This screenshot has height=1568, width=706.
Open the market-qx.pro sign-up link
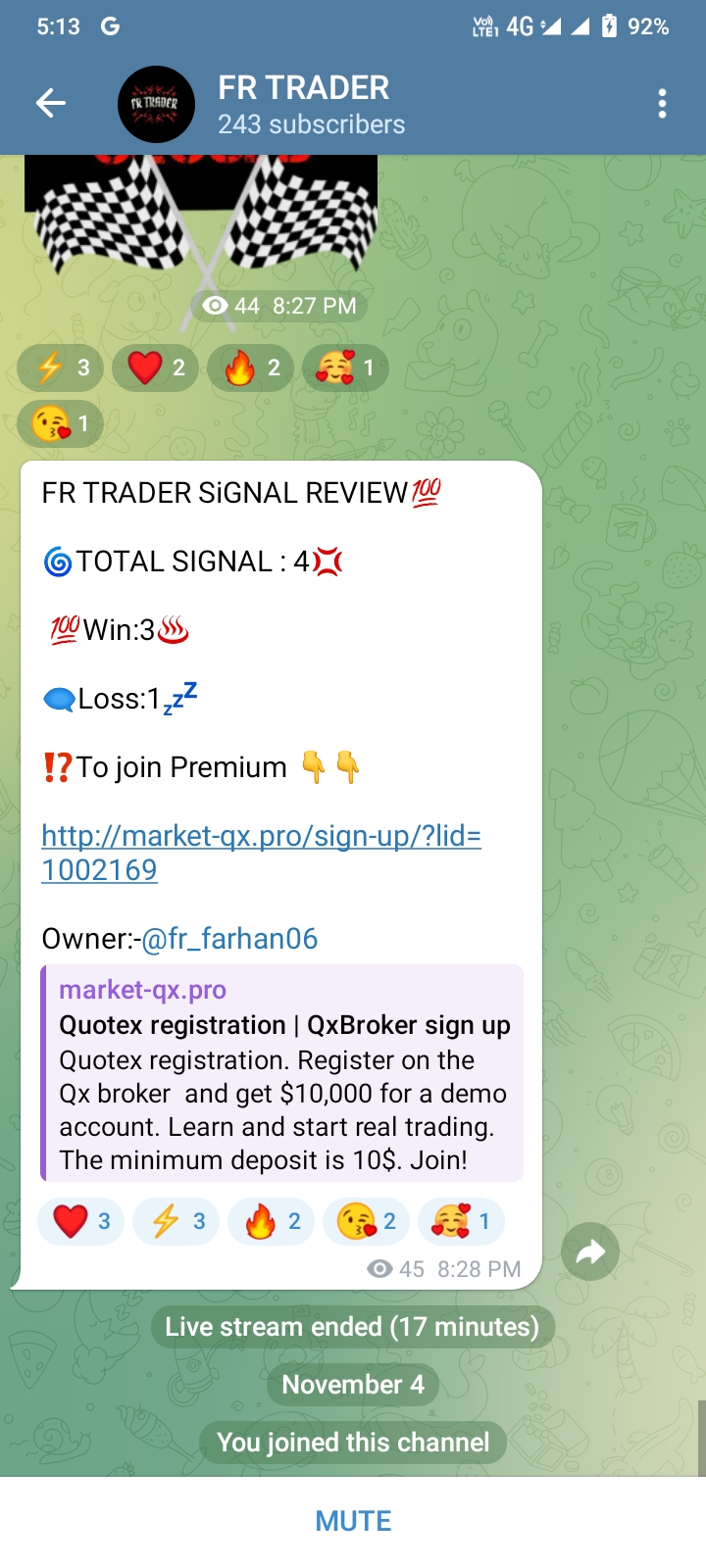coord(261,853)
